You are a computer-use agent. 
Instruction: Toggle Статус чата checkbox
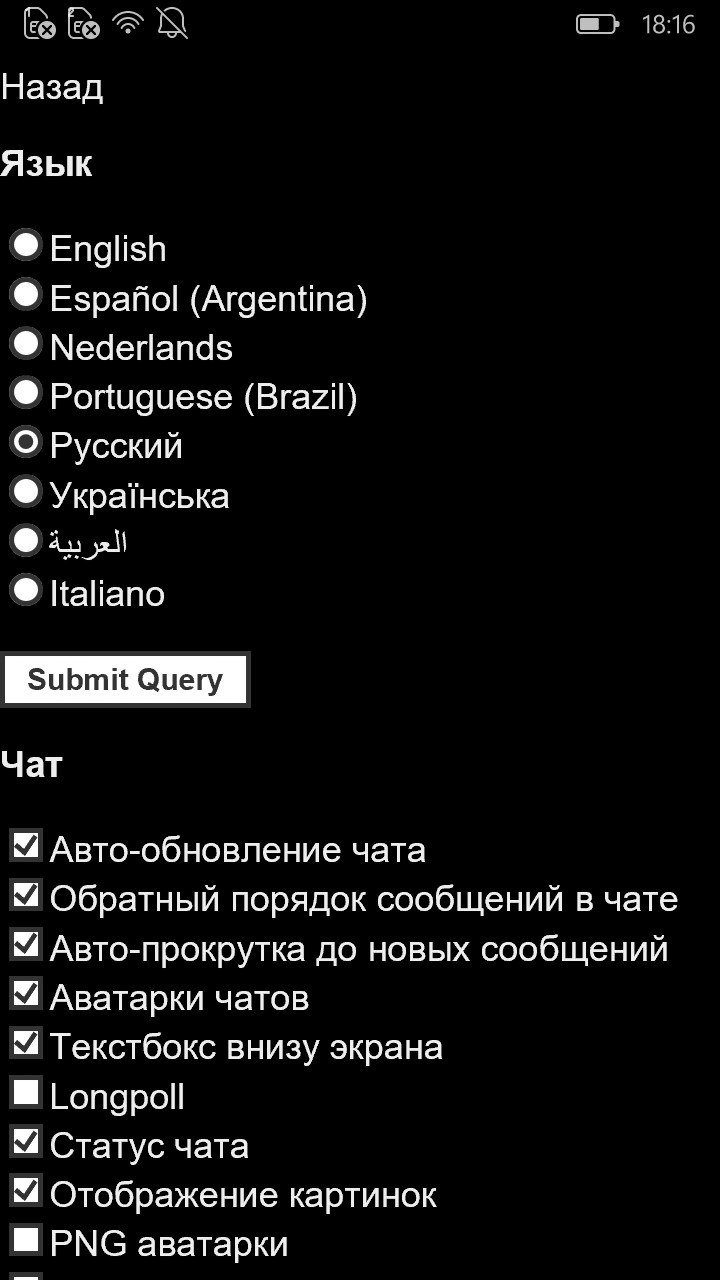[25, 1141]
